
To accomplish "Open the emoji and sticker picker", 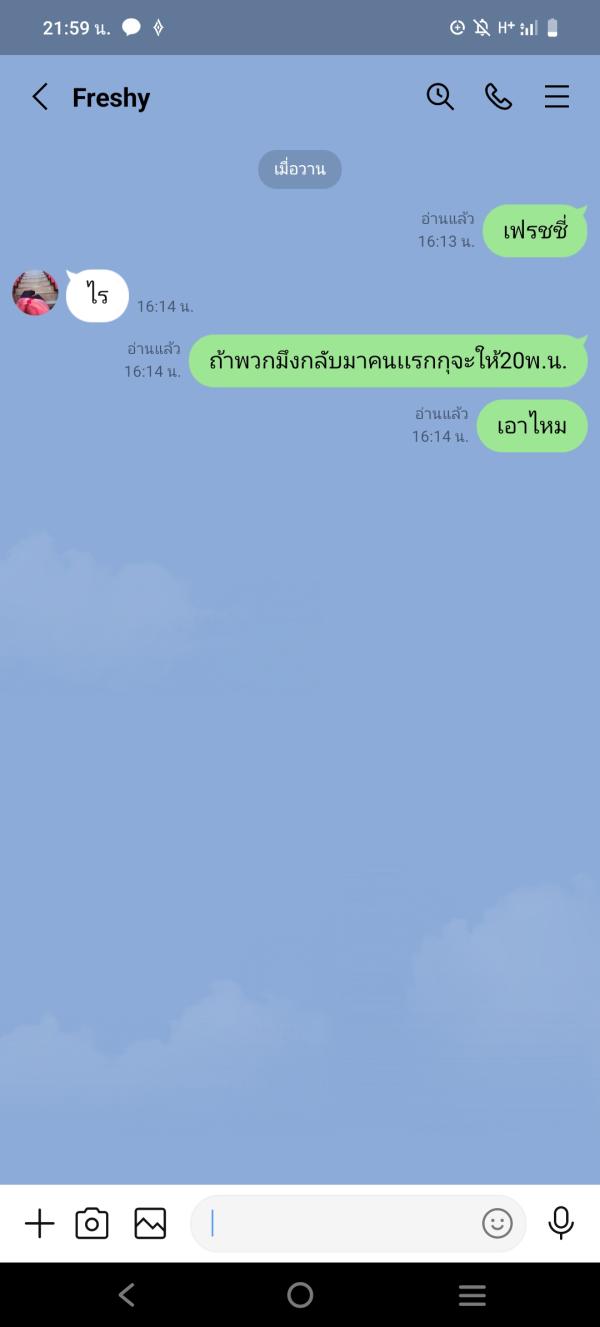I will click(x=497, y=1223).
